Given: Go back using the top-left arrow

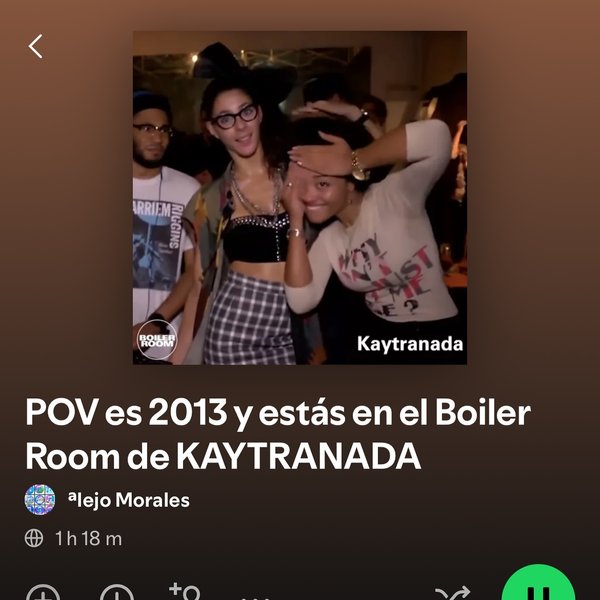Looking at the screenshot, I should (x=36, y=46).
